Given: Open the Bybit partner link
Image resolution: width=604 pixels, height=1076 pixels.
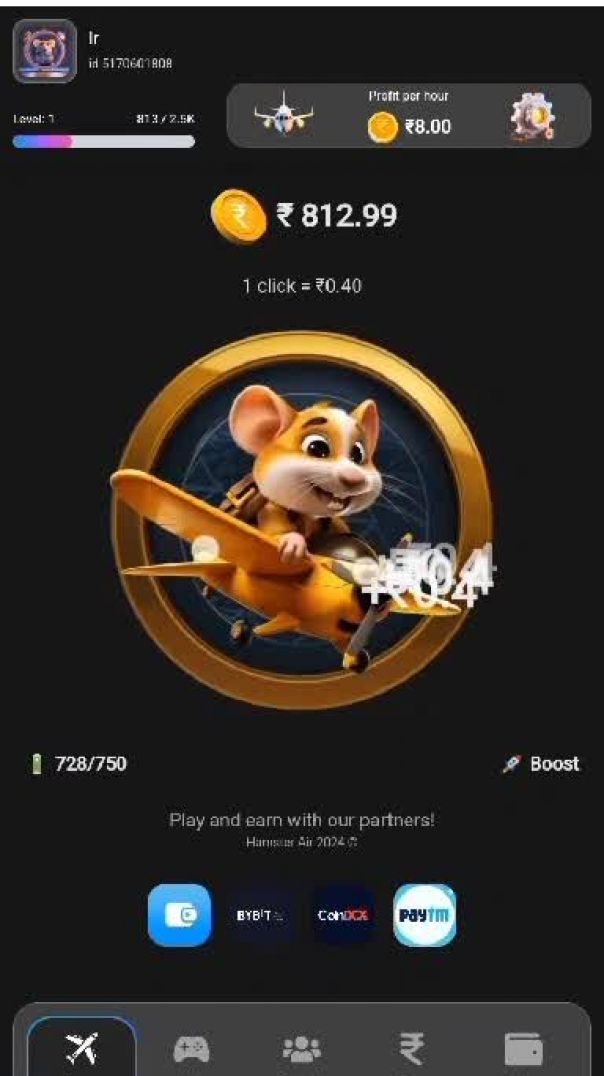Looking at the screenshot, I should tap(260, 915).
